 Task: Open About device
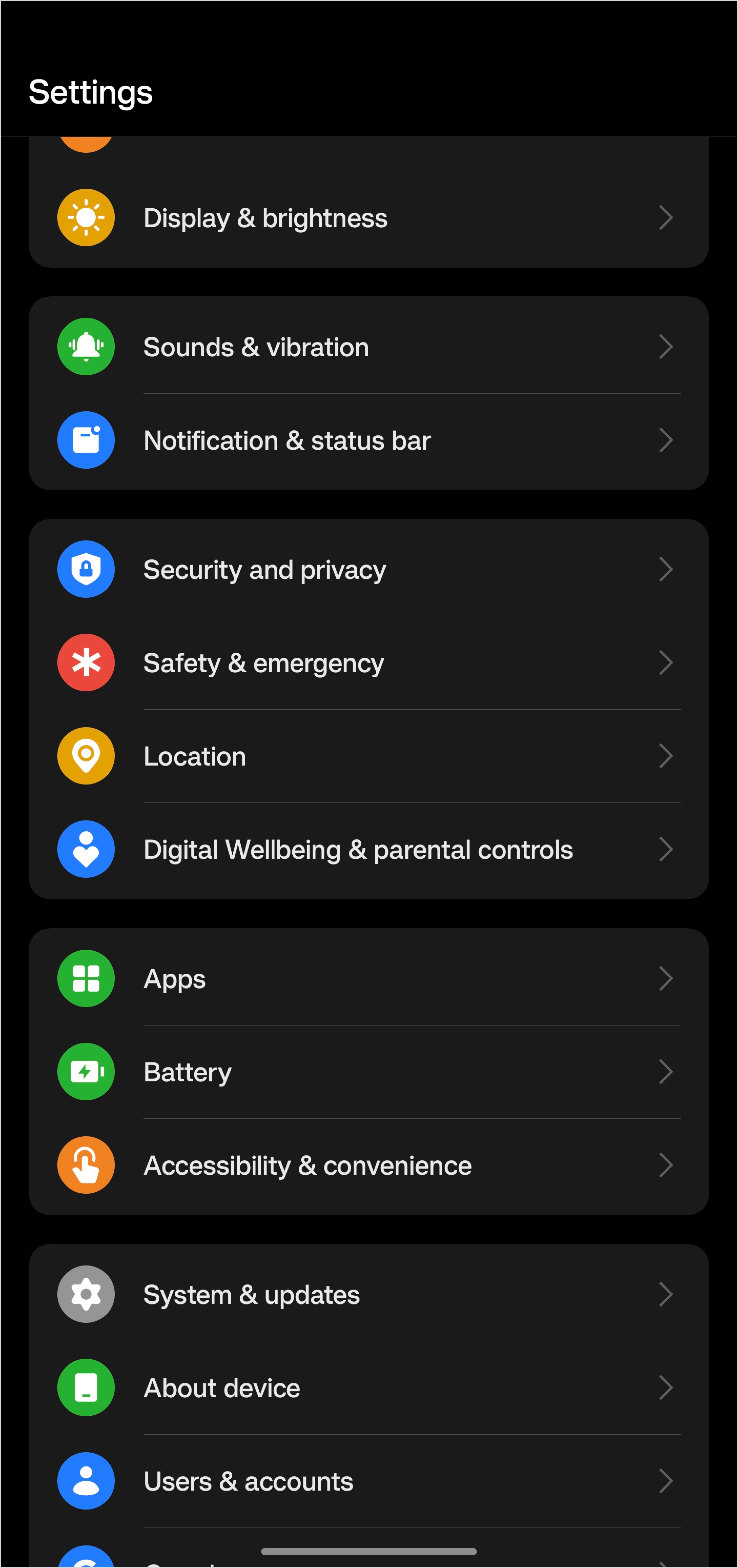369,1388
